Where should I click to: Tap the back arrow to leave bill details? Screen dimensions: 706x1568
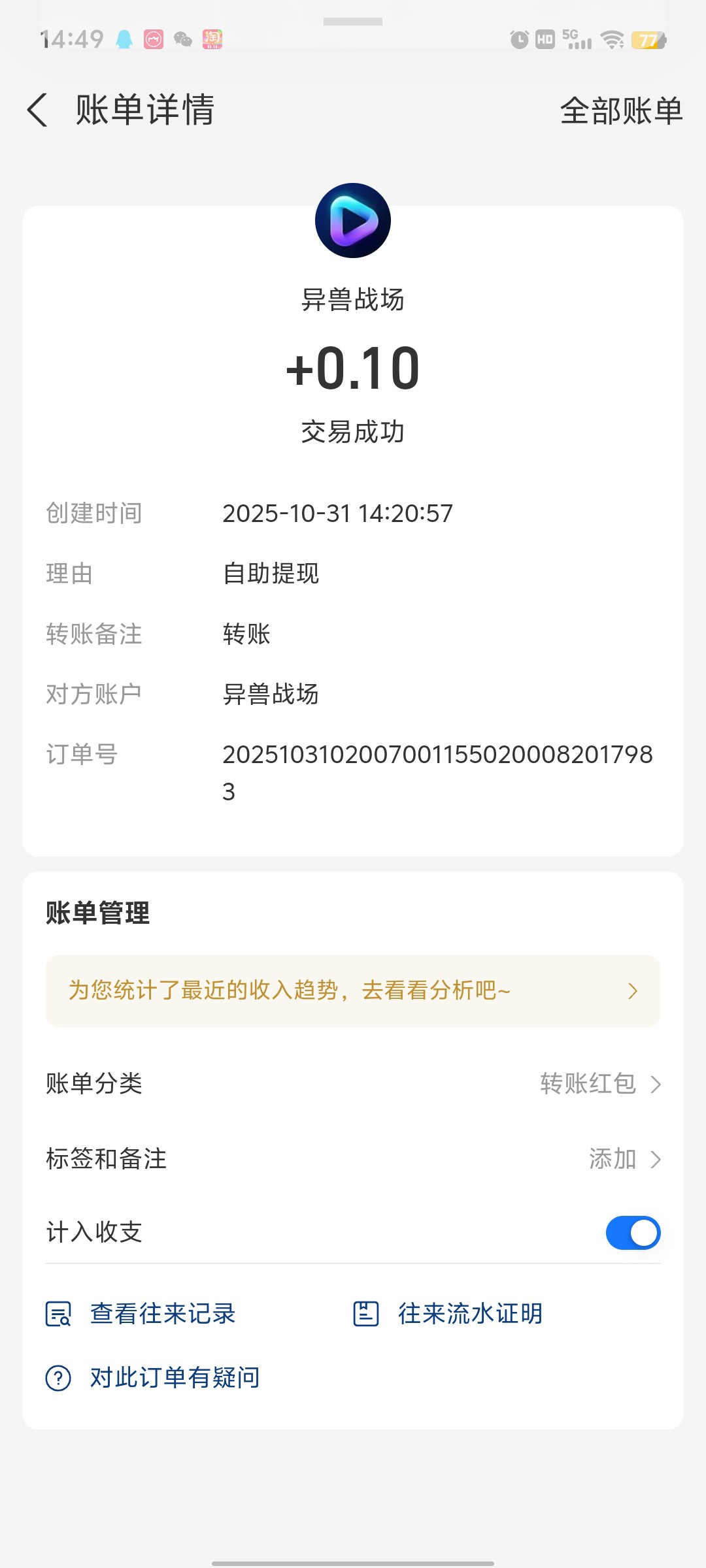coord(37,110)
